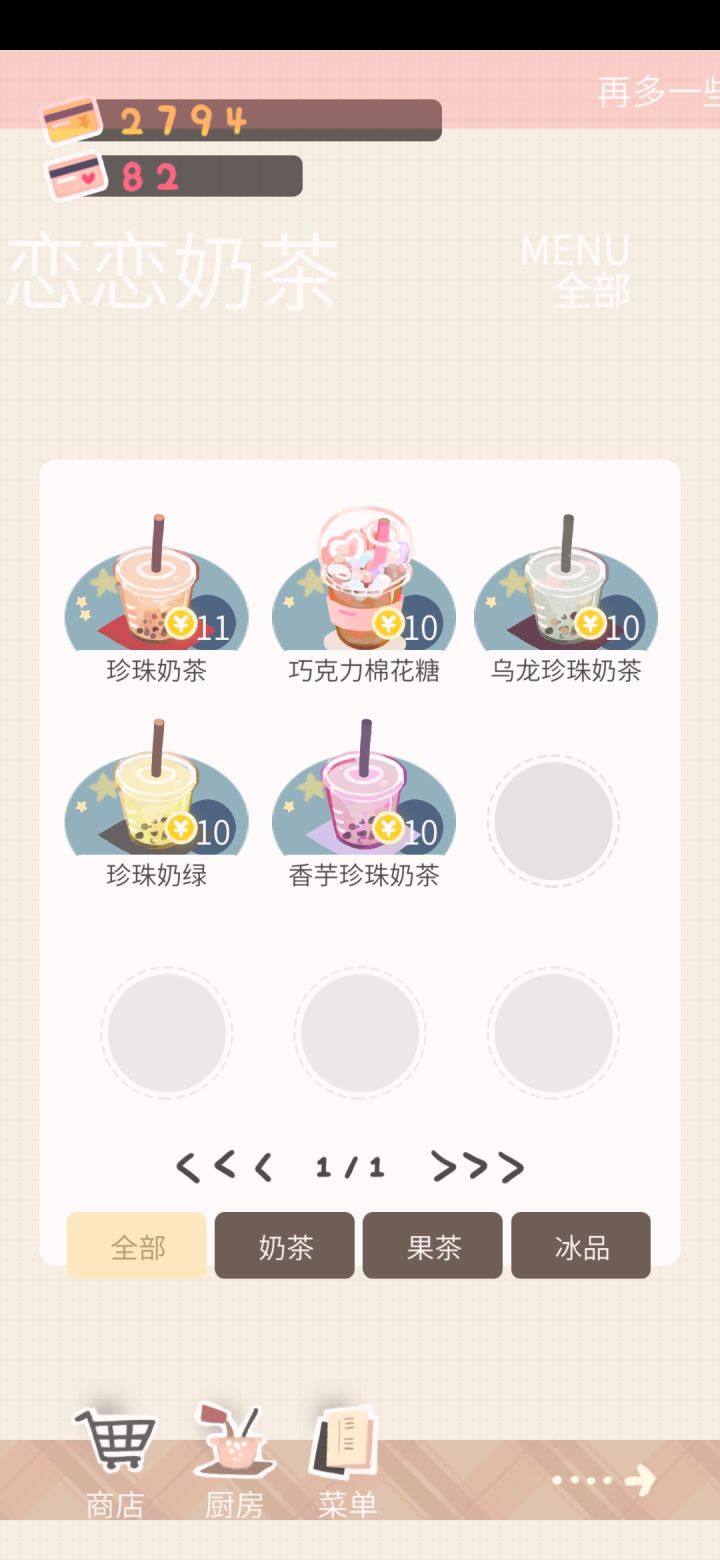Switch to the 果茶 category tab
Screen dimensions: 720x1560
click(x=432, y=1245)
